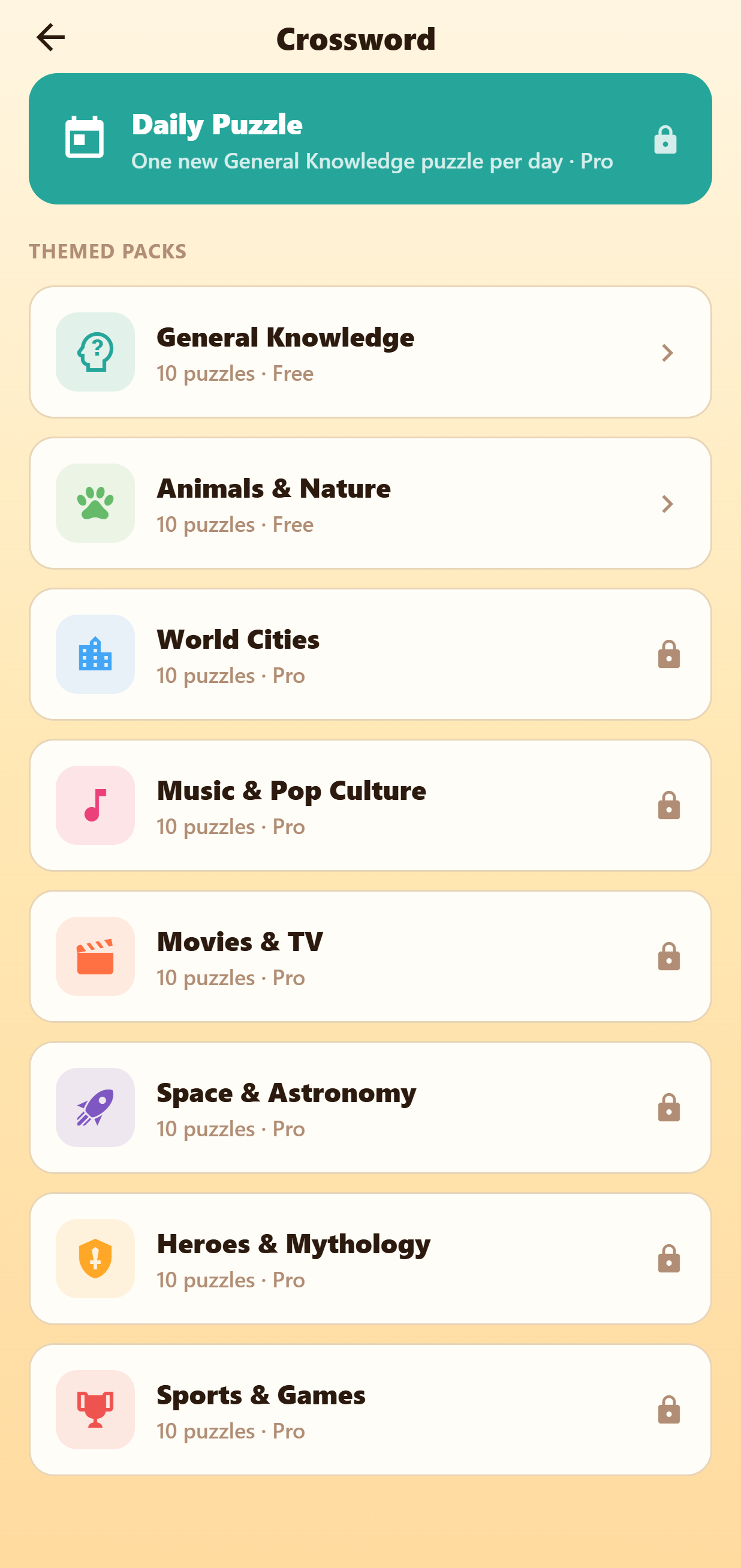Open the Space & Astronomy pack
741x1568 pixels.
[x=370, y=1107]
